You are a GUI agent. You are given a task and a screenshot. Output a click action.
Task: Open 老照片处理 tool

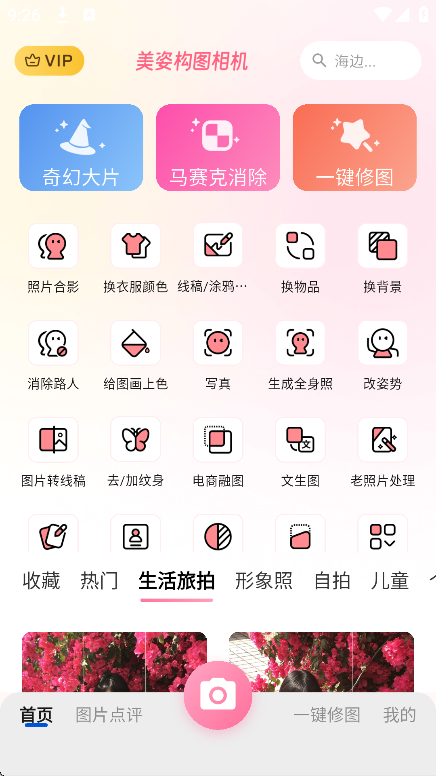tap(383, 452)
